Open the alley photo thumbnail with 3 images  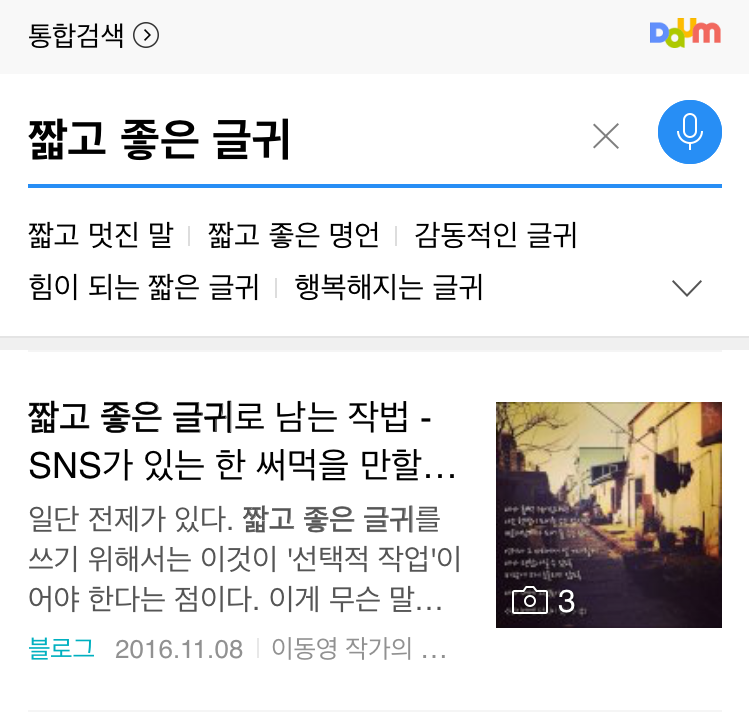coord(609,515)
